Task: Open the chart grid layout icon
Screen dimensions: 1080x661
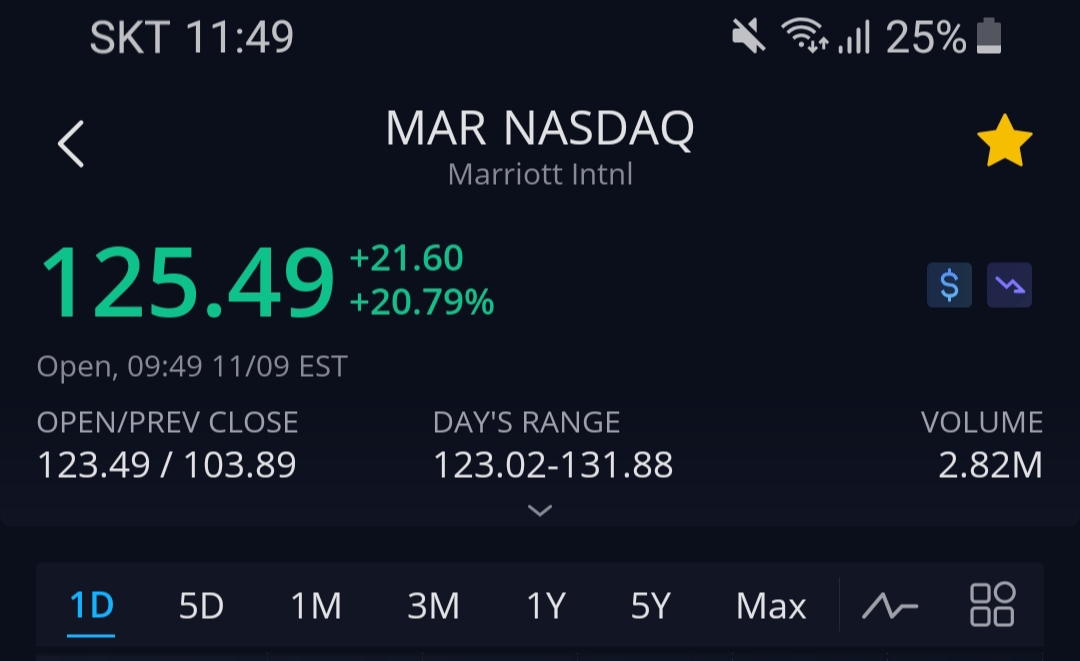Action: tap(992, 605)
